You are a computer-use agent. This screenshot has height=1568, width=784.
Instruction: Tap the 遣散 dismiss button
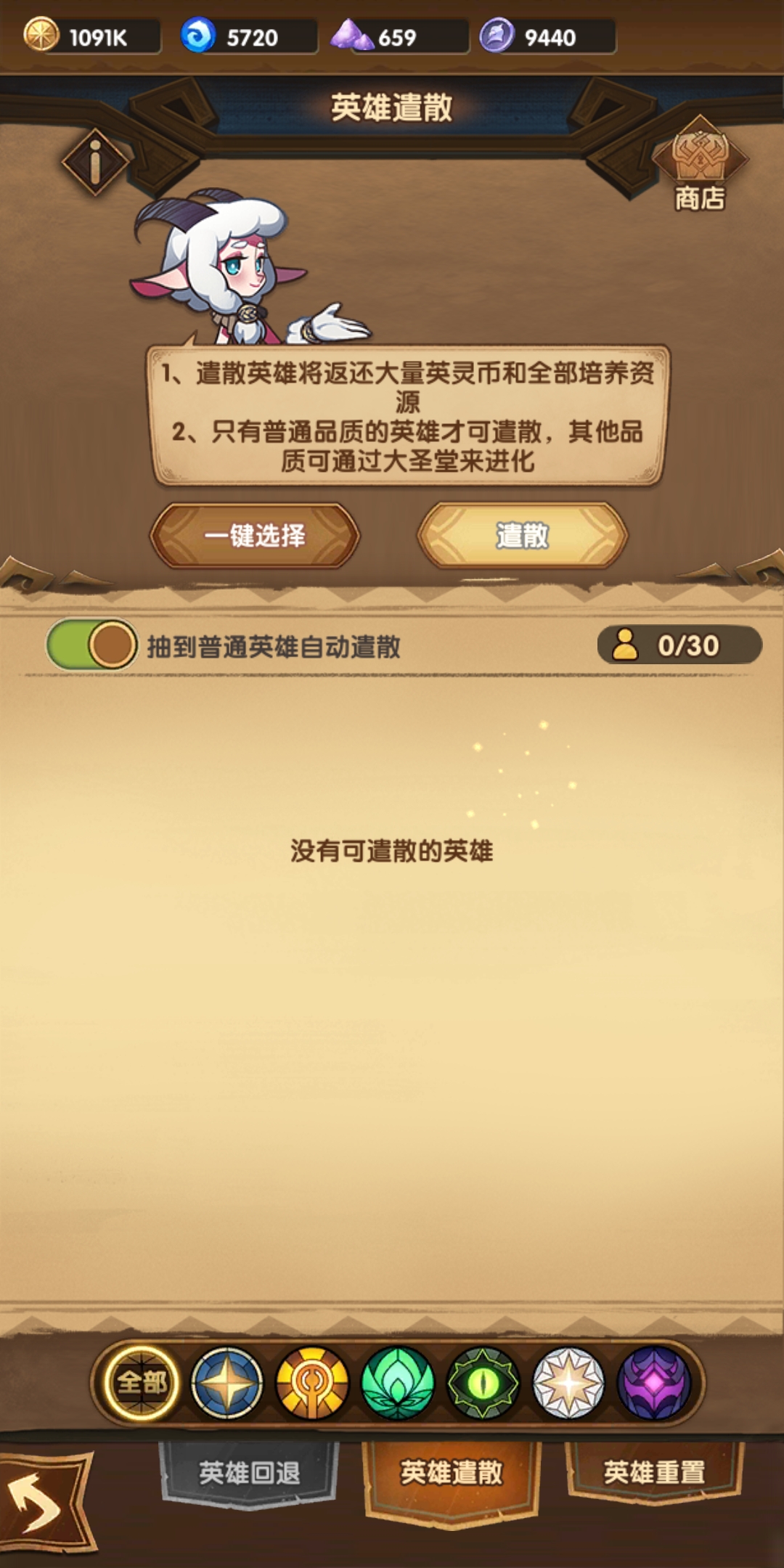pyautogui.click(x=522, y=536)
